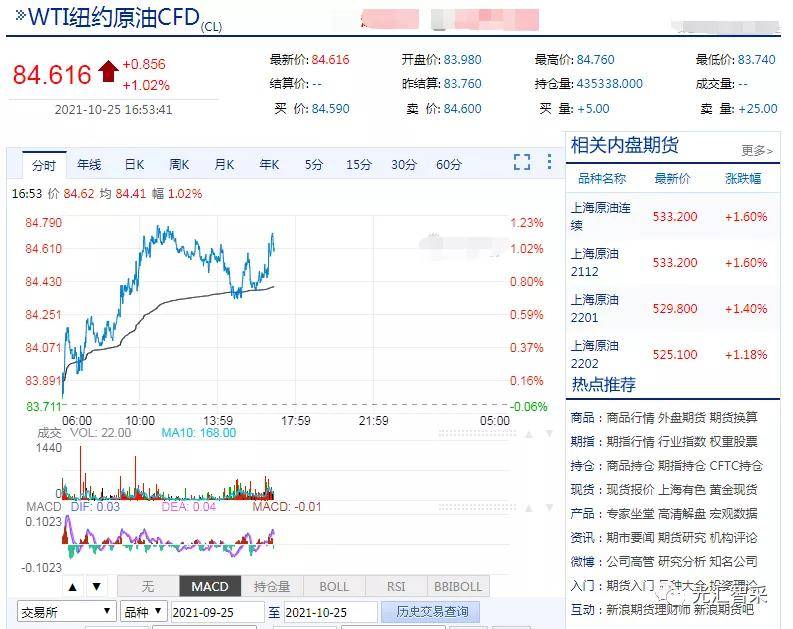Open 上海原油2201 futures quote
793x629 pixels.
[595, 308]
